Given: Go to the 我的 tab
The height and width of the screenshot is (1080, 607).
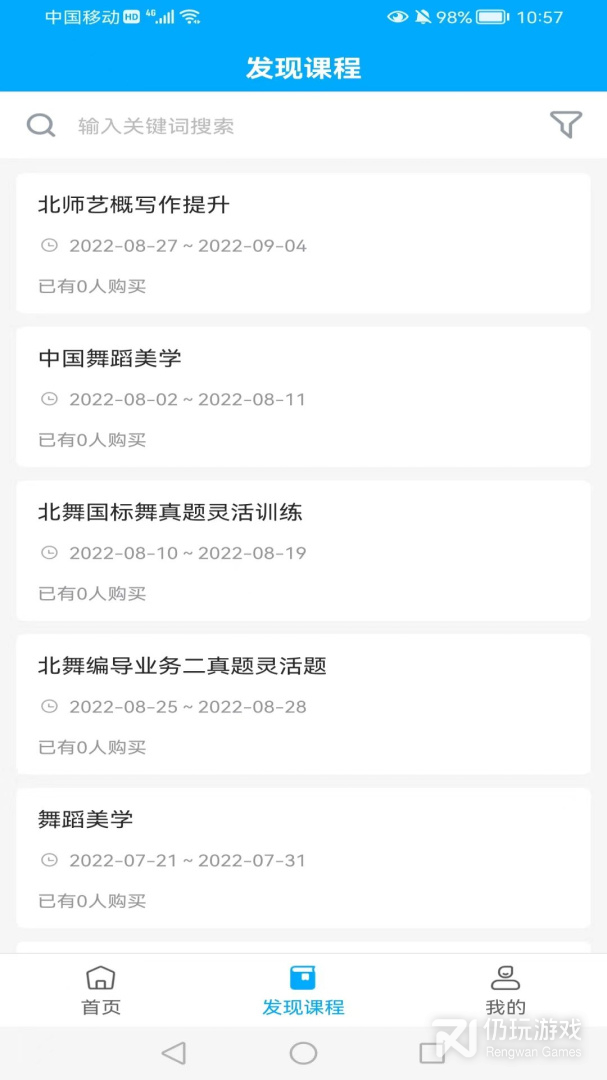Looking at the screenshot, I should pyautogui.click(x=505, y=990).
